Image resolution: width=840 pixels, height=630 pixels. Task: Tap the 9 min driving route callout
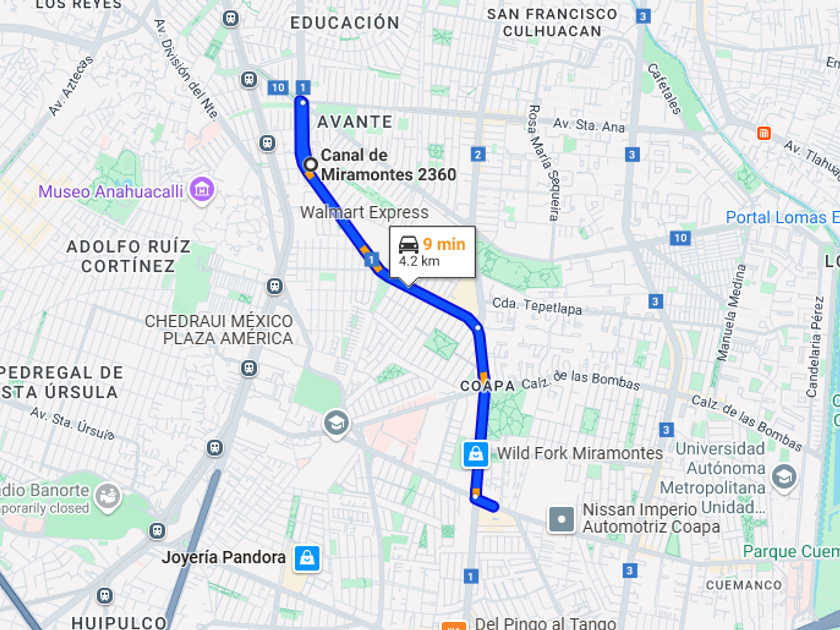(432, 252)
